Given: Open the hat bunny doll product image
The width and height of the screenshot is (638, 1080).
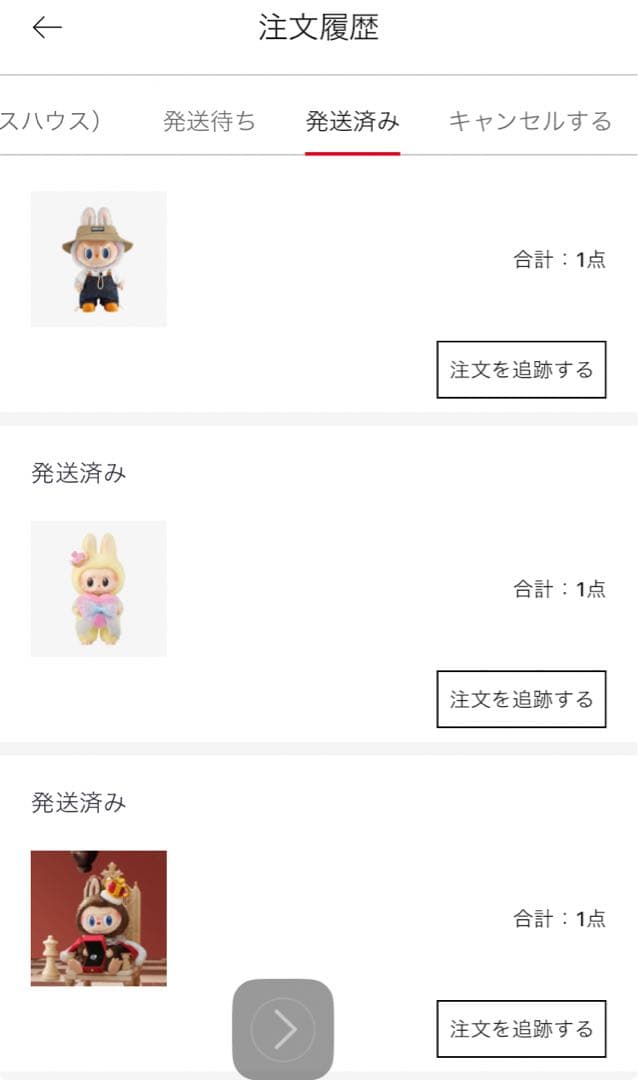Looking at the screenshot, I should pos(99,259).
